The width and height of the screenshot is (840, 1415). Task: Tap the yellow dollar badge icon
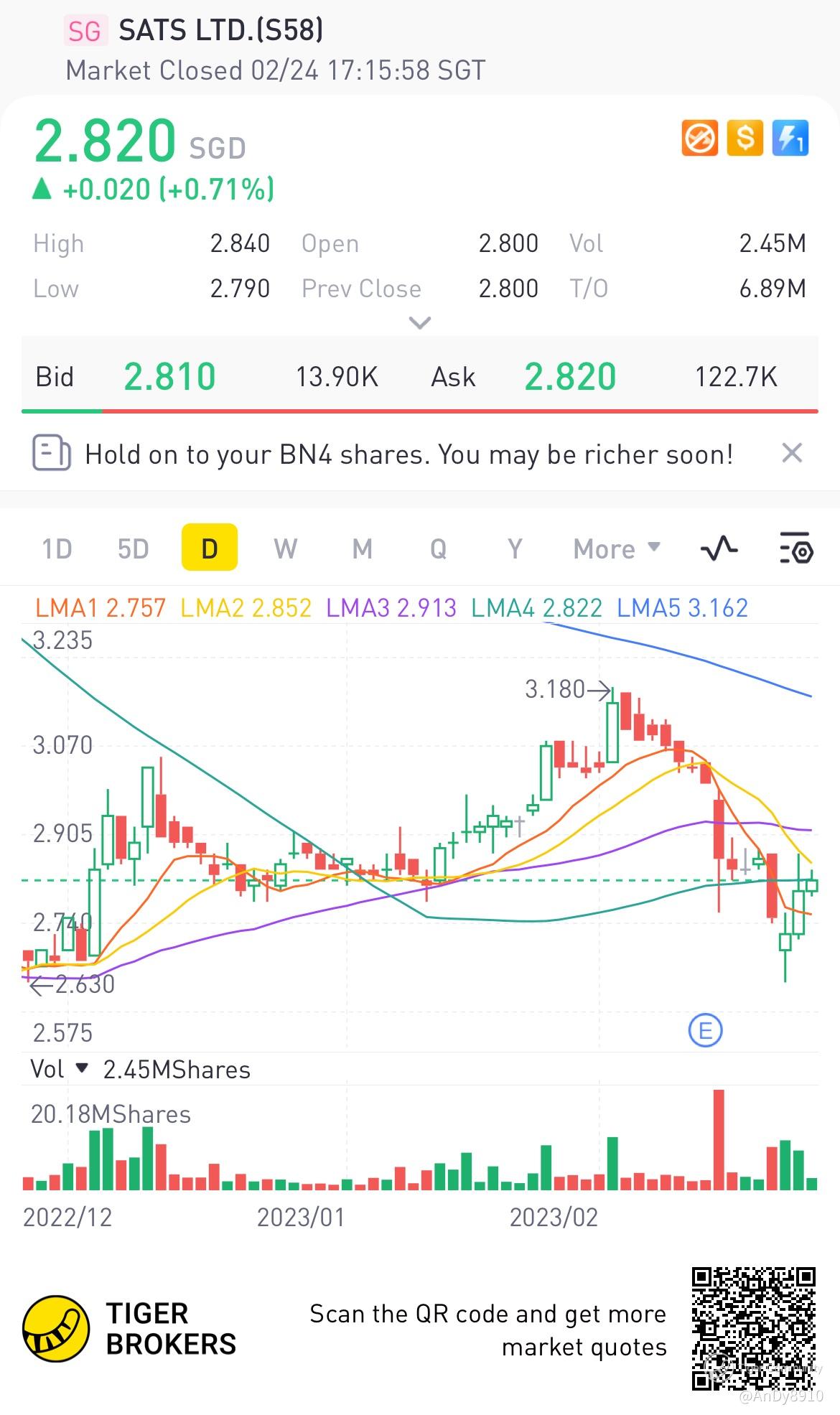[745, 138]
